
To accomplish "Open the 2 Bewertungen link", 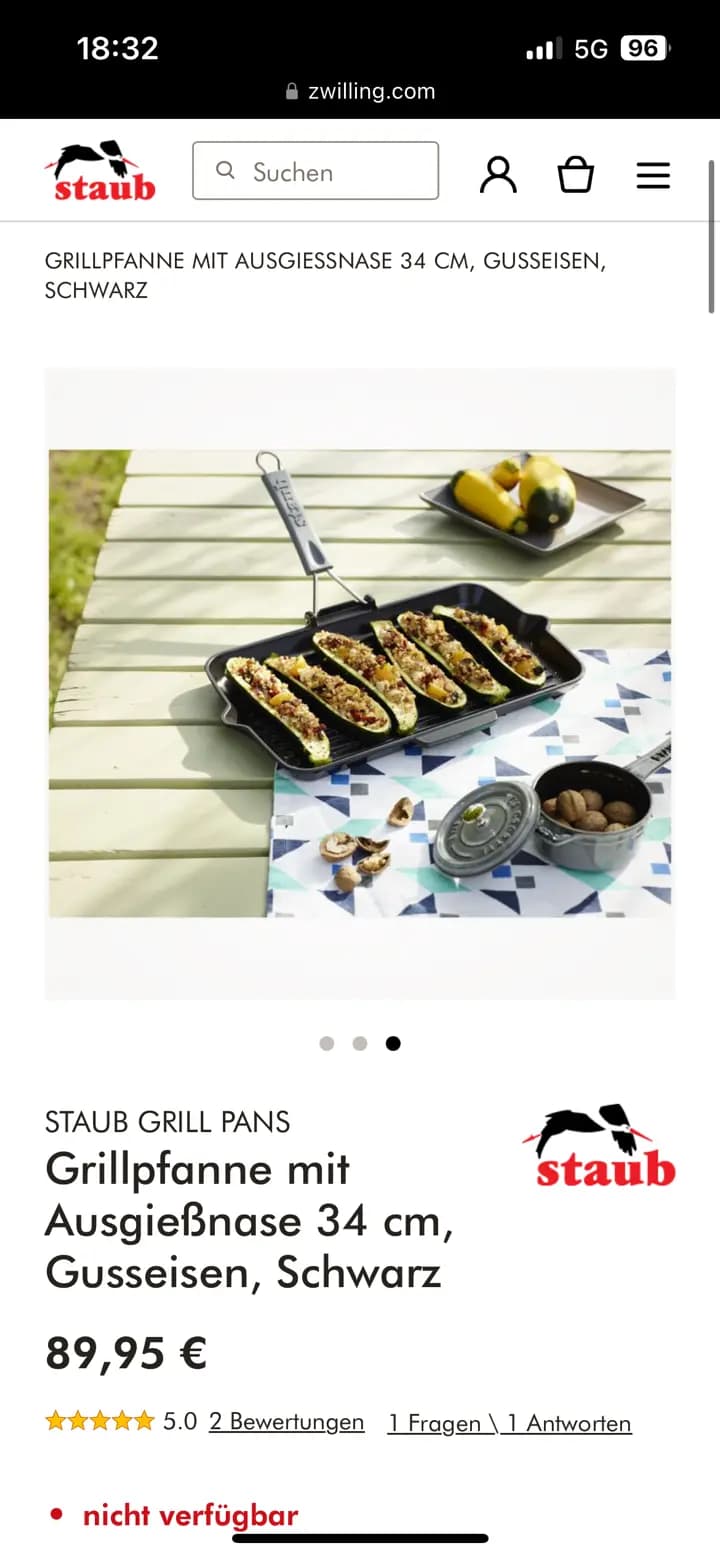I will pos(286,1422).
